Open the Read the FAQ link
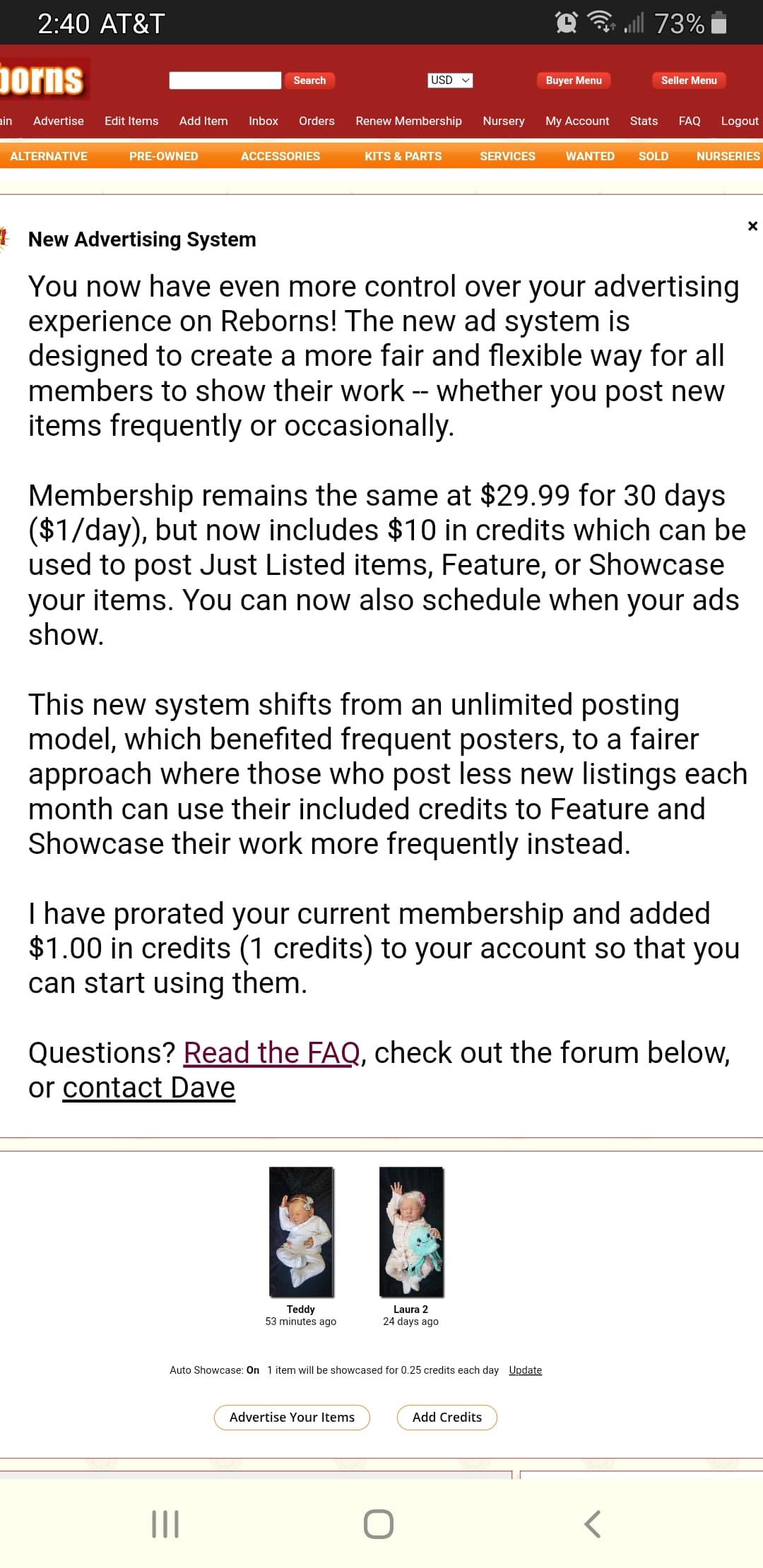The height and width of the screenshot is (1568, 763). 272,1053
